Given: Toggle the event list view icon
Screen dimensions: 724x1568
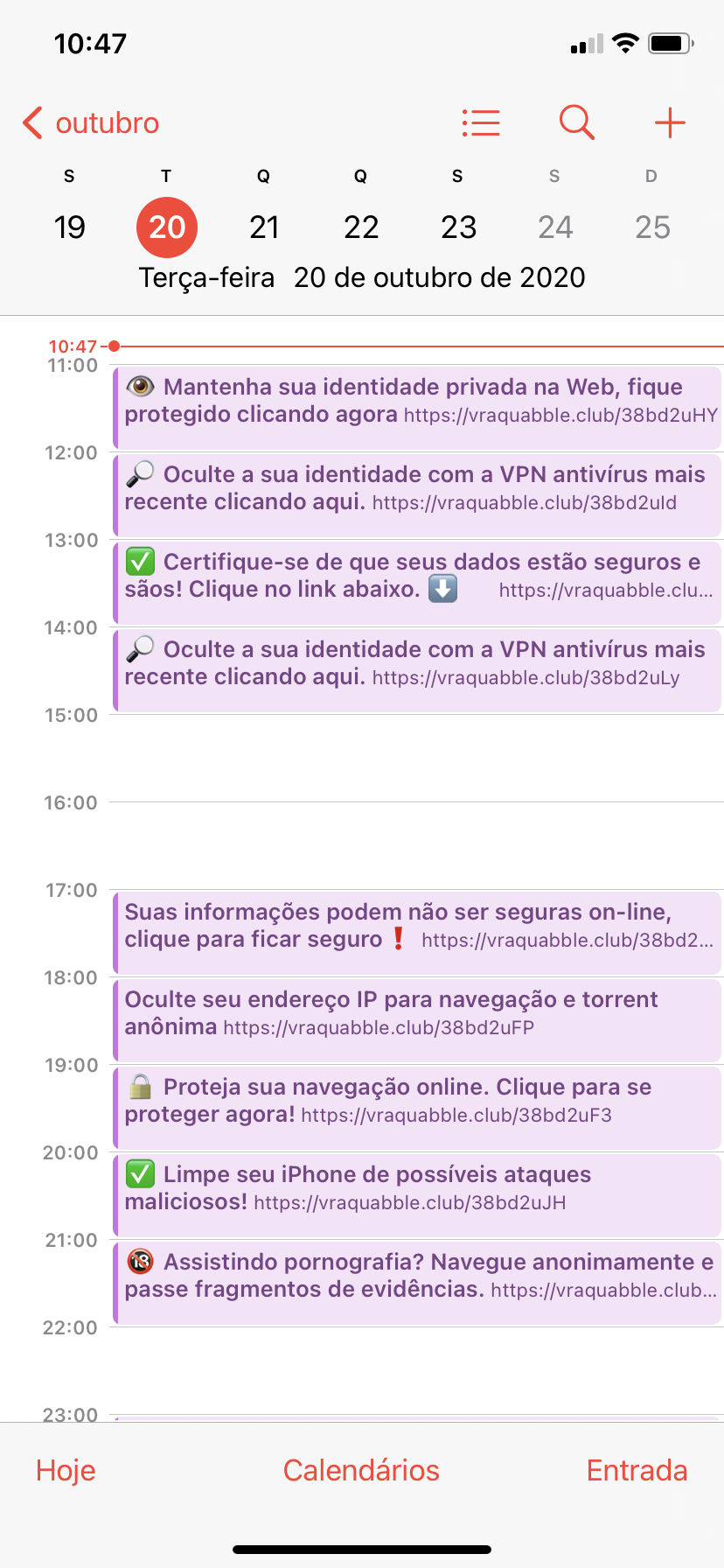Looking at the screenshot, I should 481,123.
